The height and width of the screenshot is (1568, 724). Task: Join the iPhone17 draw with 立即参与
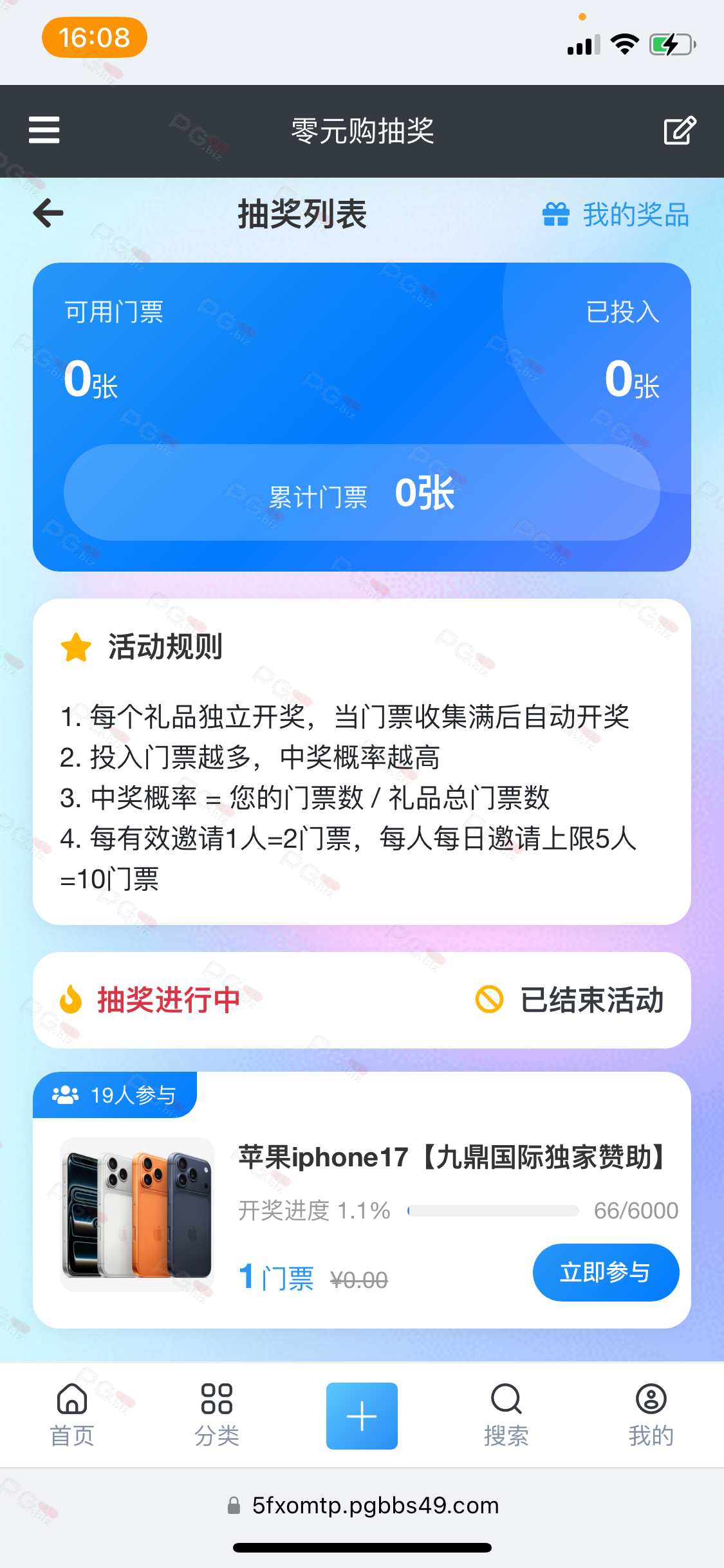pyautogui.click(x=605, y=1272)
